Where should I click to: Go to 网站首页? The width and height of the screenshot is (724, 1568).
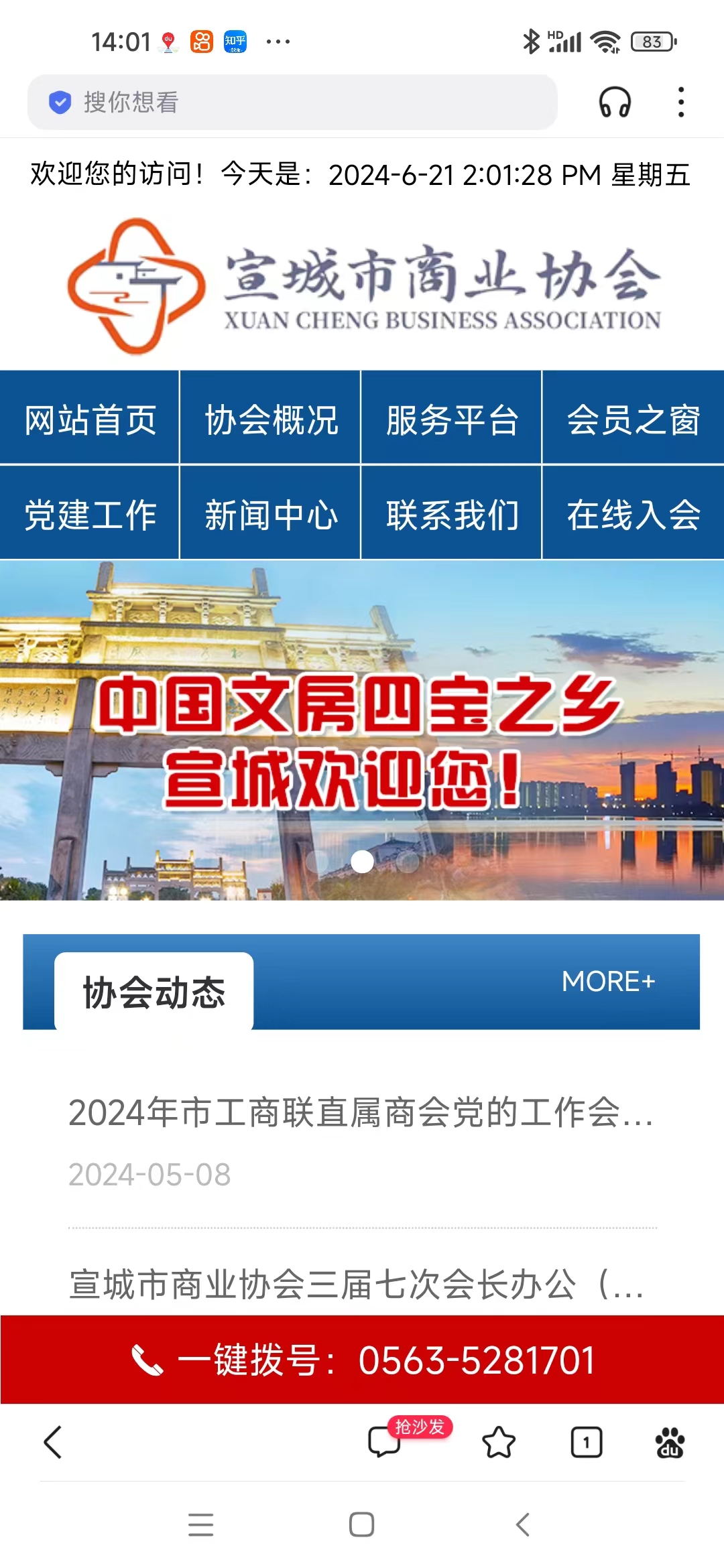[90, 420]
